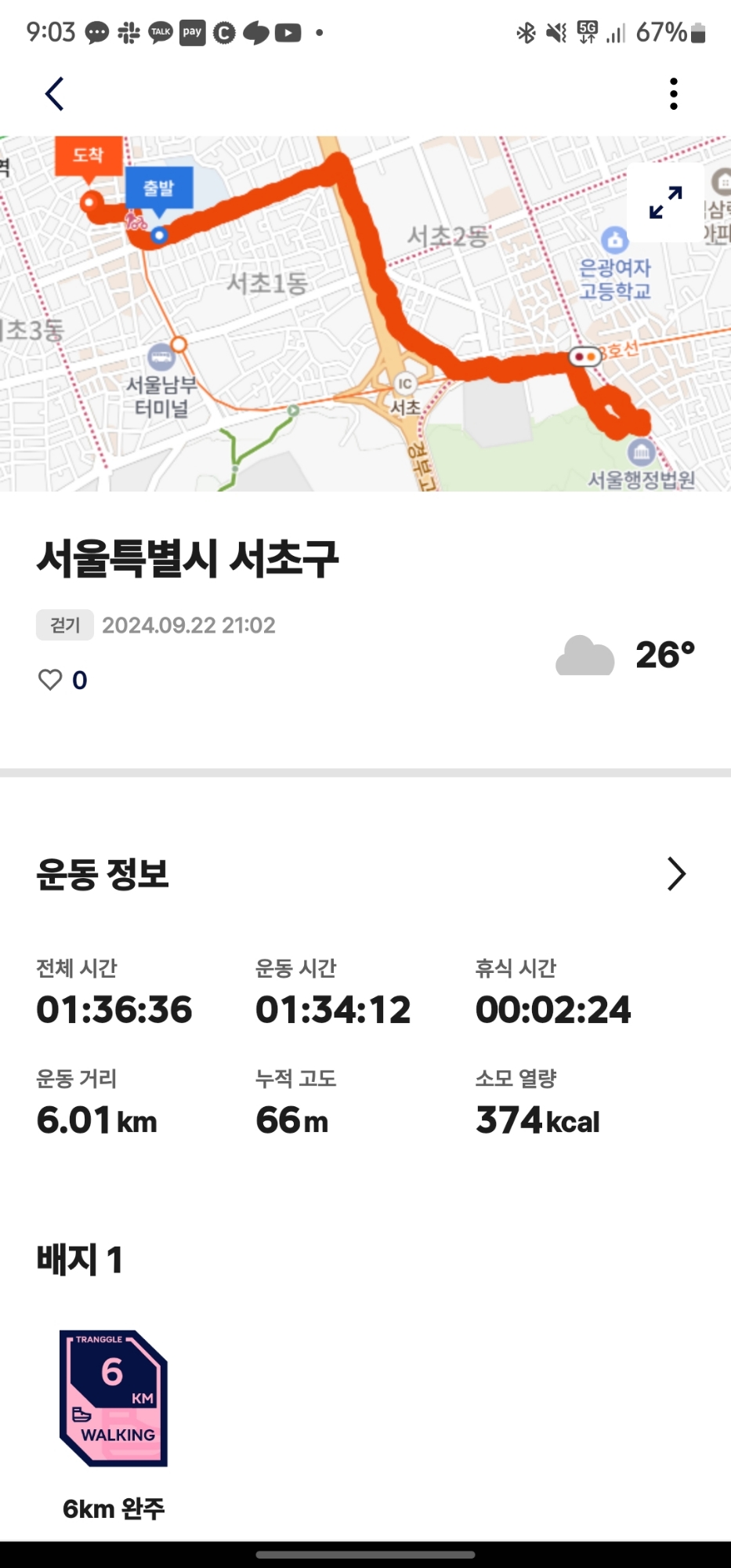Open 운동 정보 details via the chevron
The width and height of the screenshot is (731, 1568).
pos(677,873)
